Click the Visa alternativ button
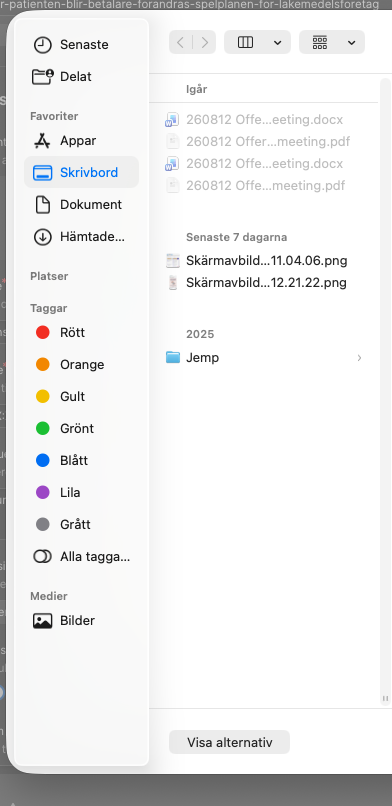Image resolution: width=392 pixels, height=806 pixels. (230, 742)
